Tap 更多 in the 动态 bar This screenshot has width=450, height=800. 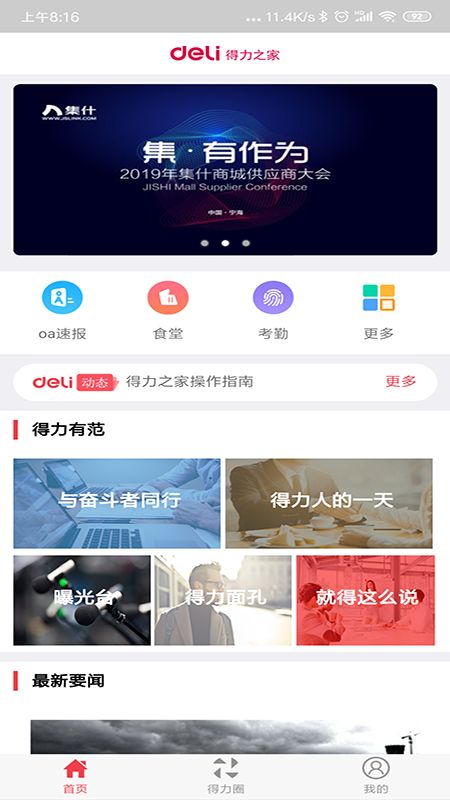point(401,382)
